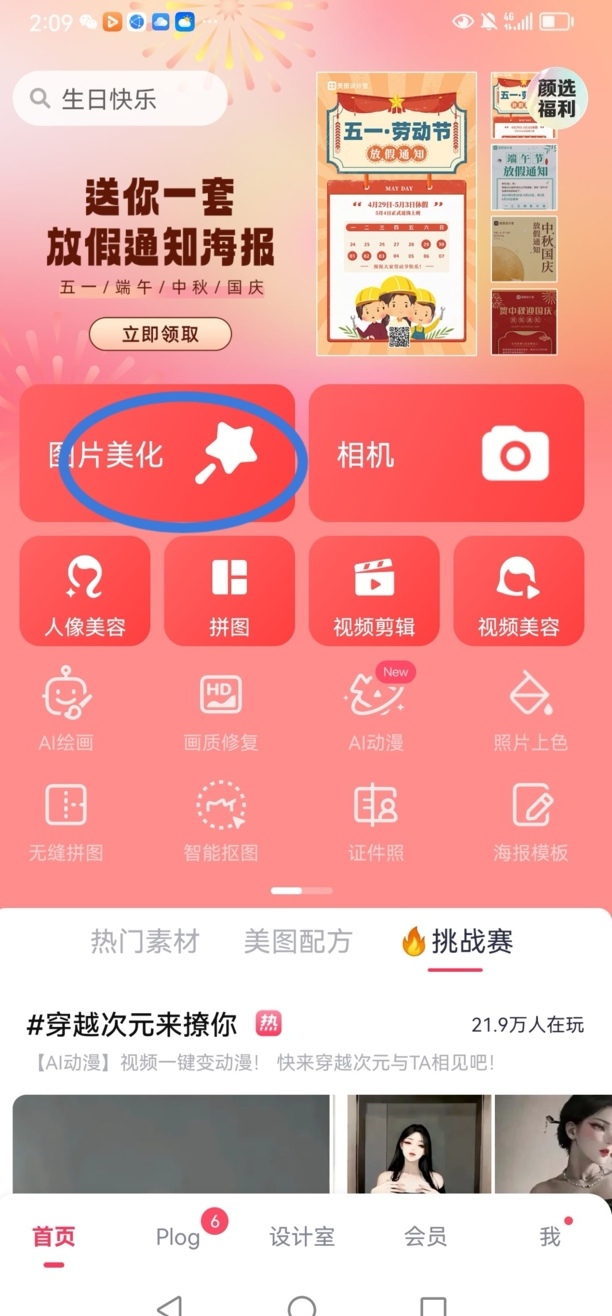612x1316 pixels.
Task: Launch the 相机 camera
Action: tap(446, 455)
